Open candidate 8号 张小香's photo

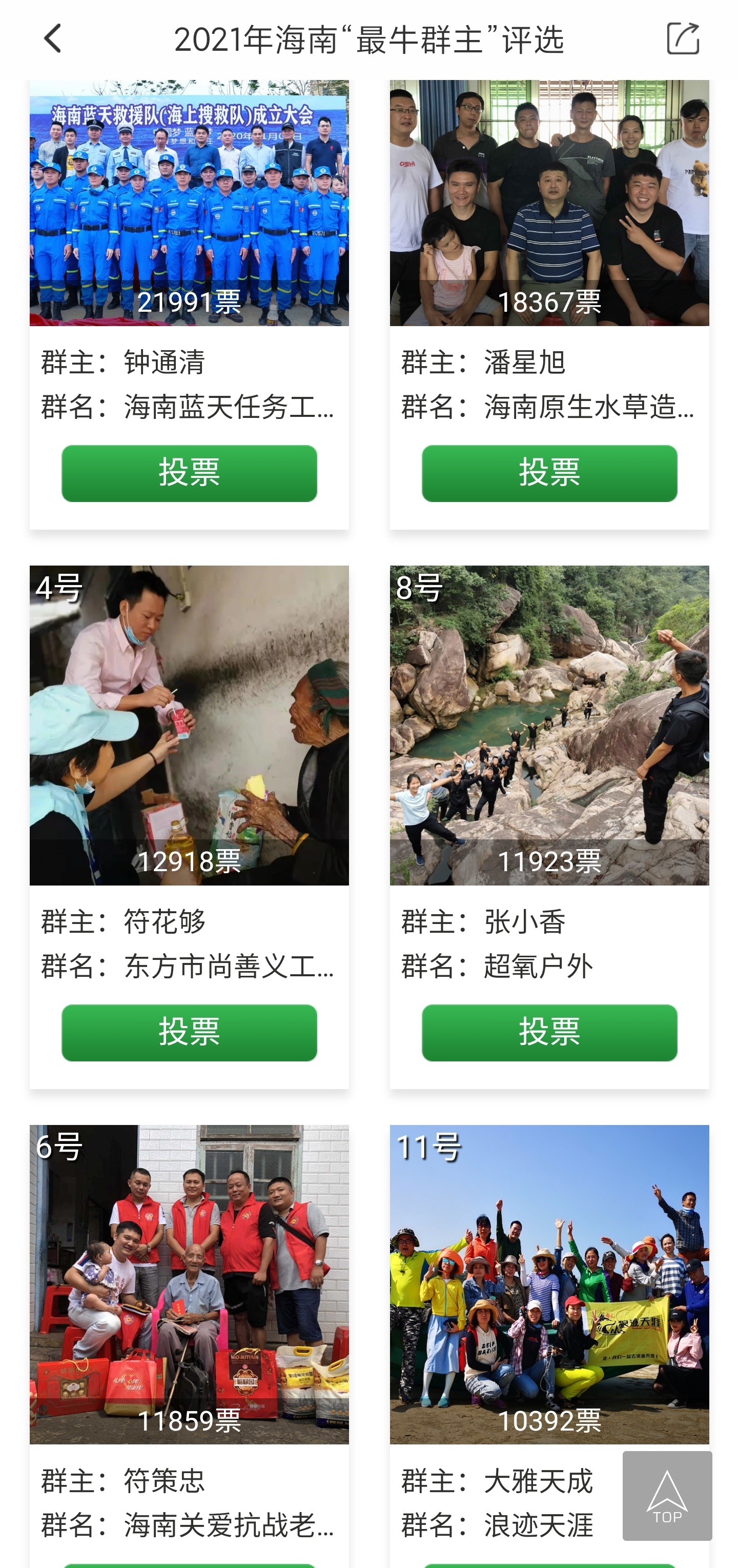coord(549,725)
